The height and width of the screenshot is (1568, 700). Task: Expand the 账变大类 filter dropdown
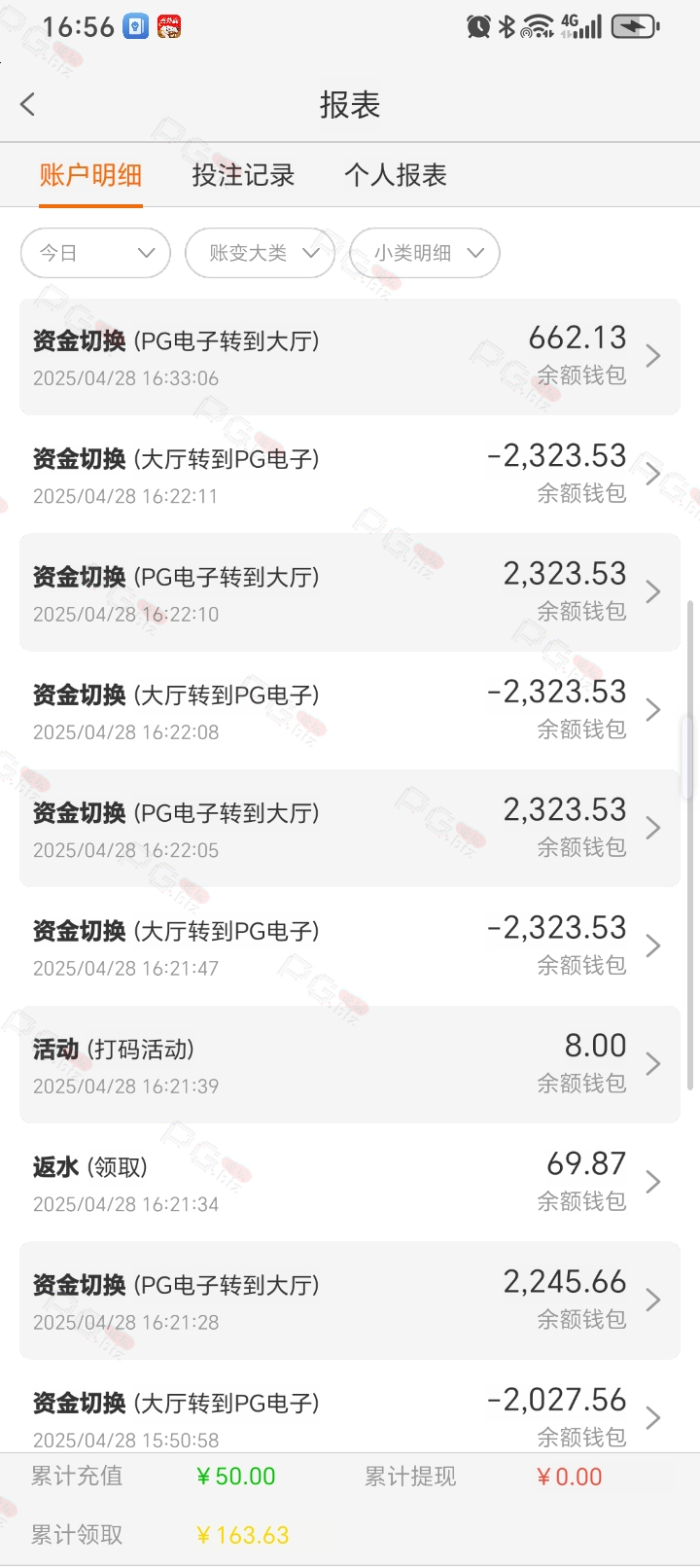(261, 253)
